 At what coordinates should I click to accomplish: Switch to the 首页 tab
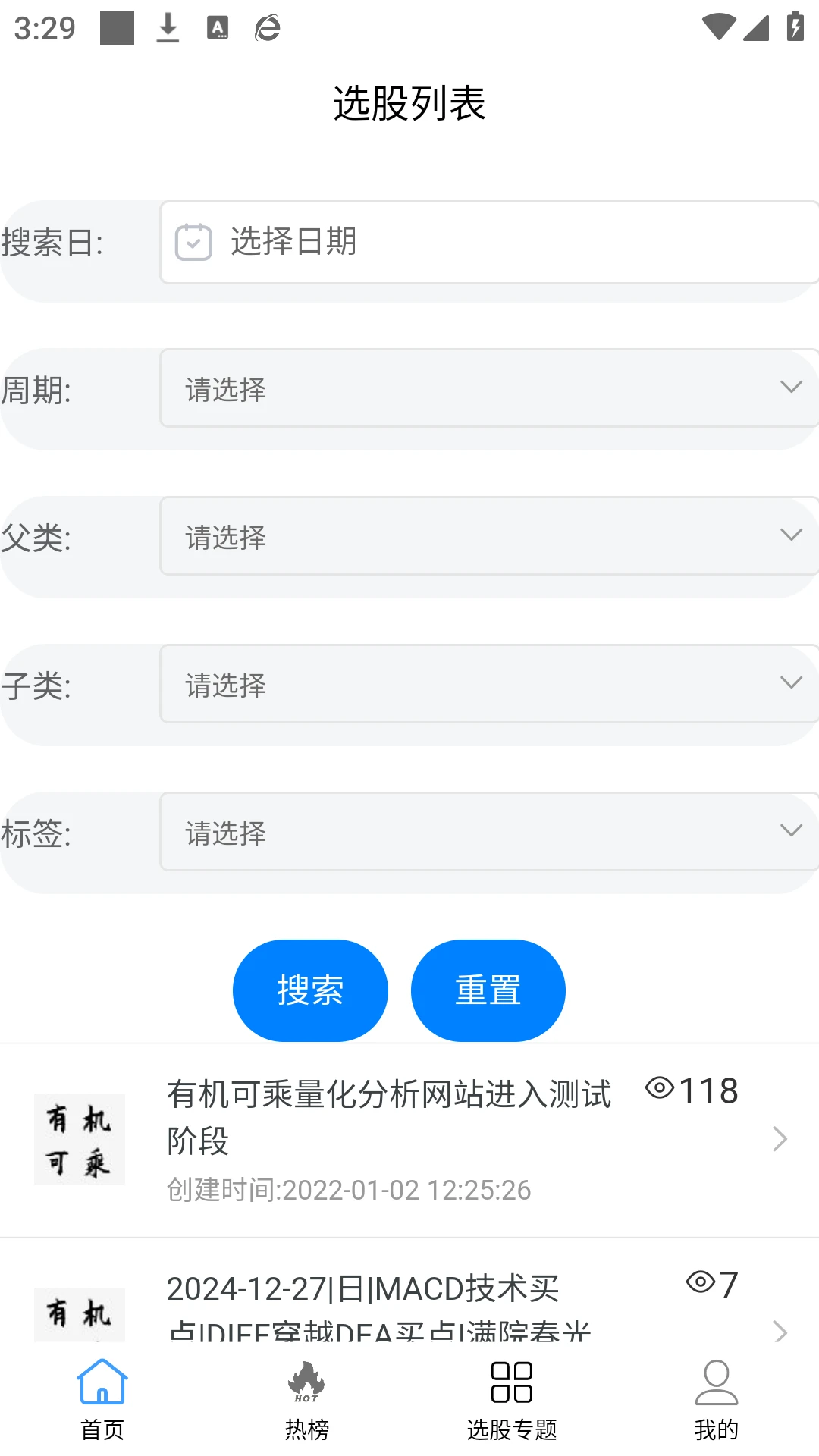click(x=102, y=1399)
